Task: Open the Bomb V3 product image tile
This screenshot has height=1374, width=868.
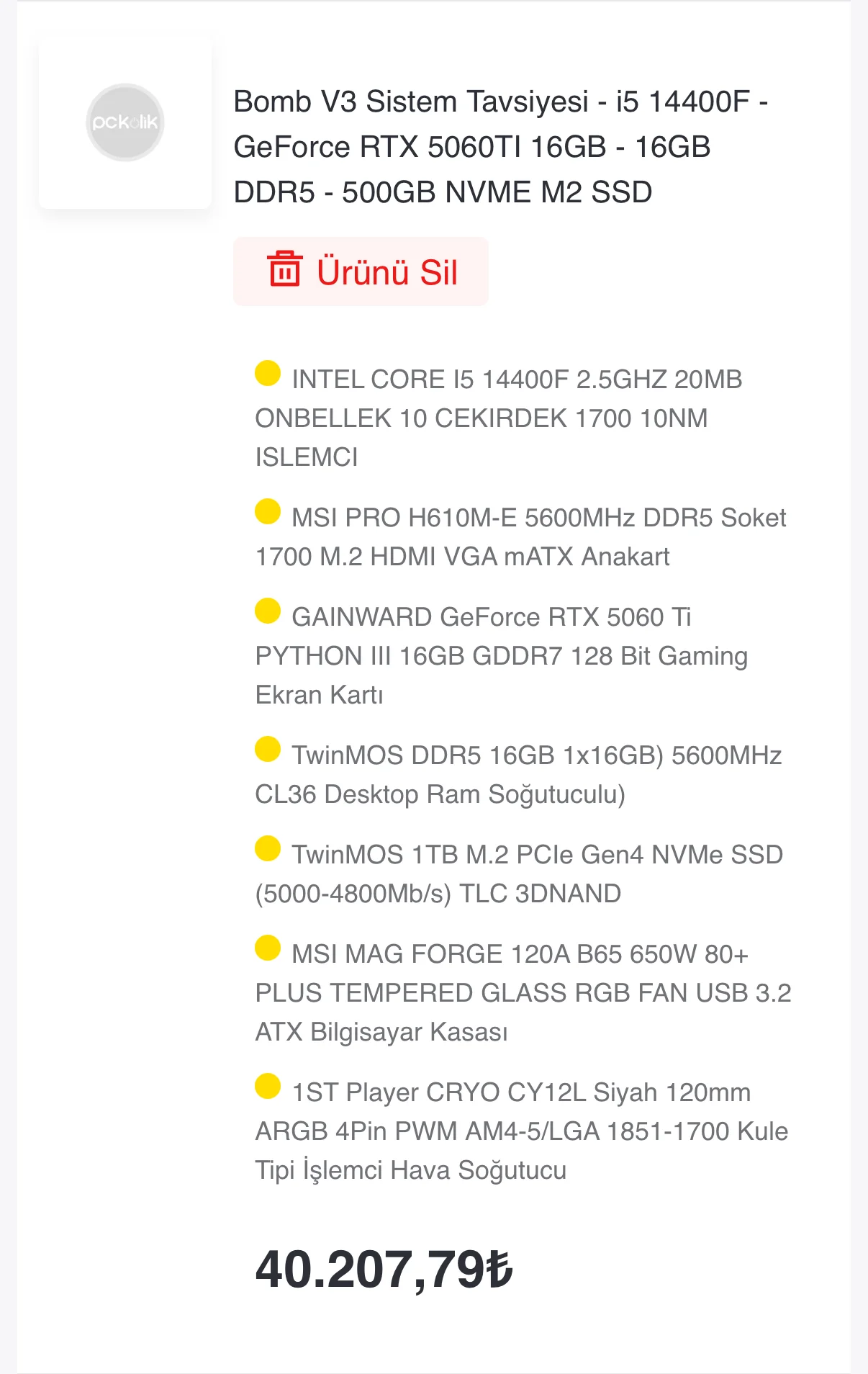Action: click(125, 122)
